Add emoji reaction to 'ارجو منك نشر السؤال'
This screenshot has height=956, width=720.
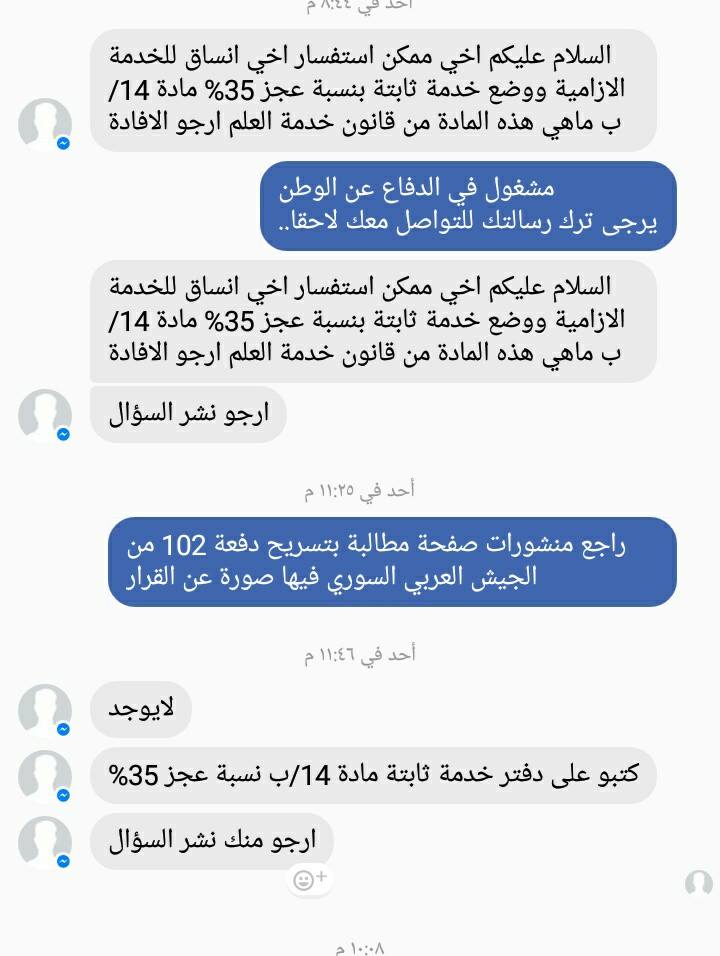point(310,879)
